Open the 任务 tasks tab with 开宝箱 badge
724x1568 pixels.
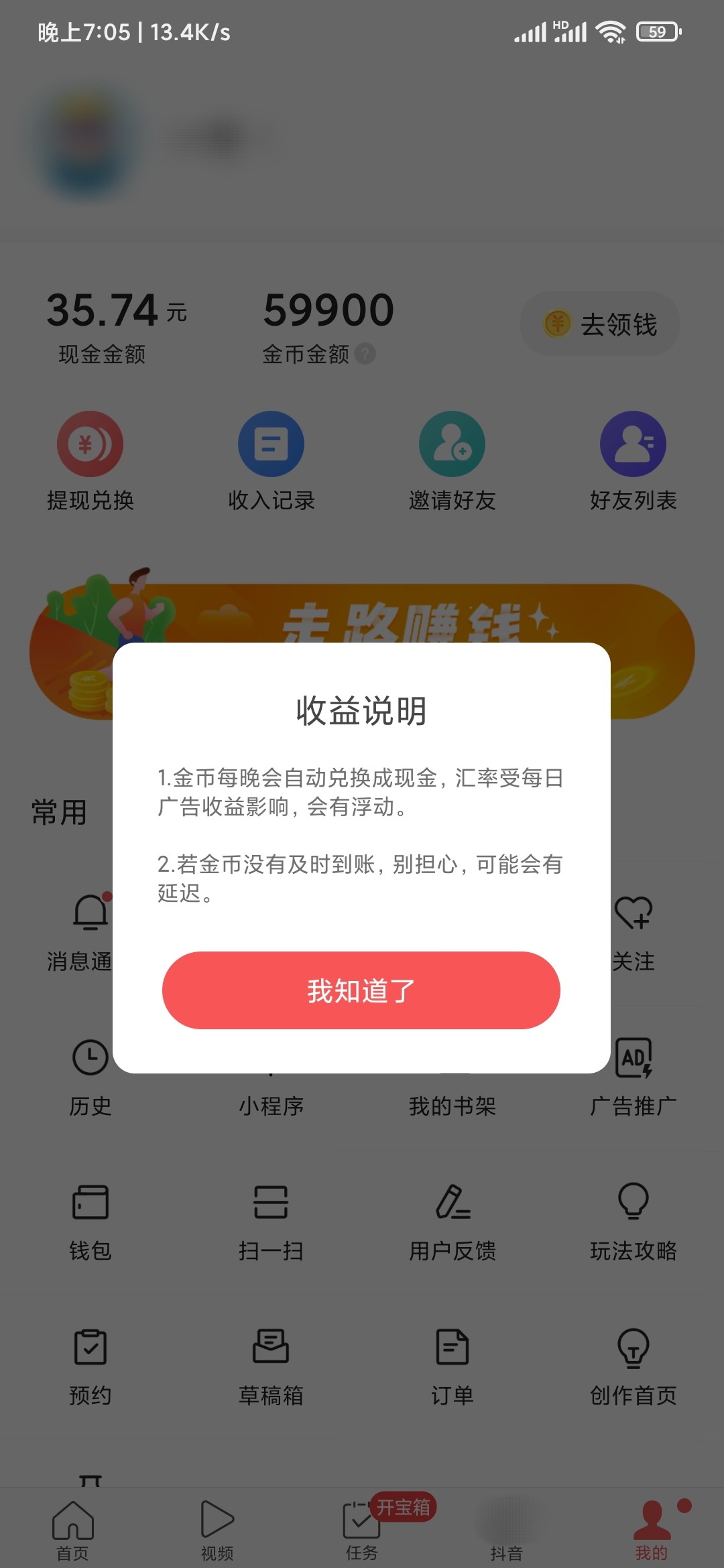tap(360, 1528)
